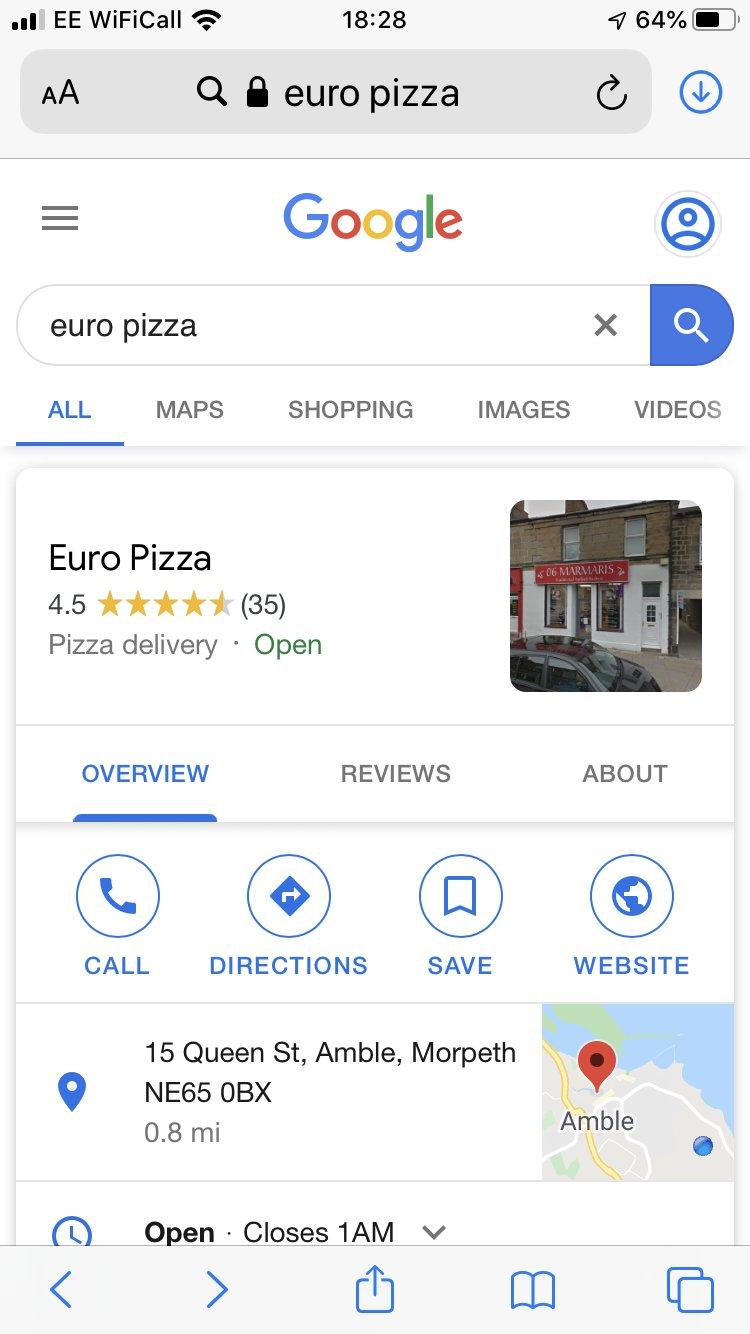
Task: Open Safari's share sheet
Action: [x=374, y=1290]
